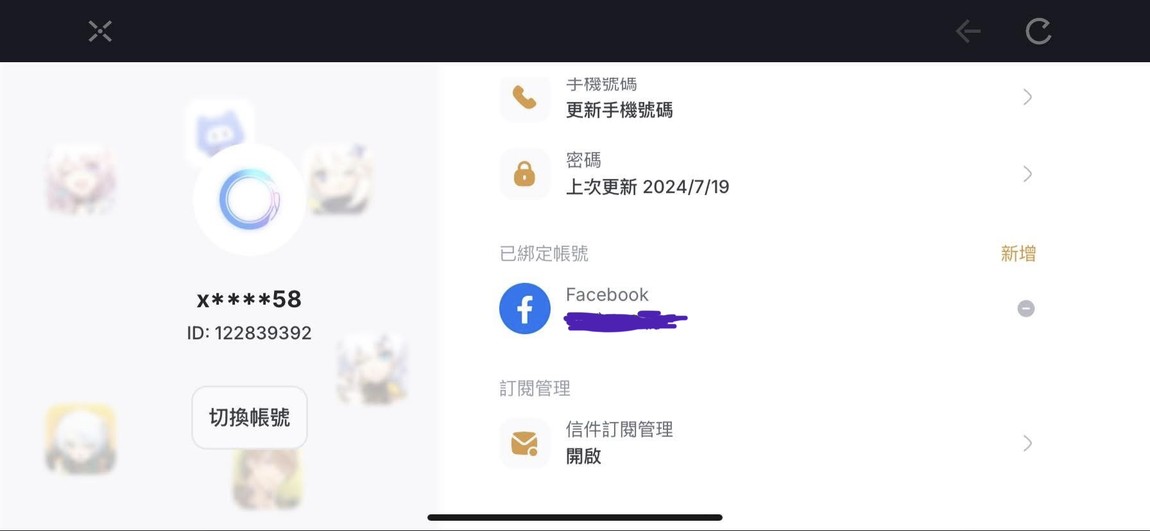Go back with the arrow icon
This screenshot has width=1150, height=531.
click(x=967, y=31)
